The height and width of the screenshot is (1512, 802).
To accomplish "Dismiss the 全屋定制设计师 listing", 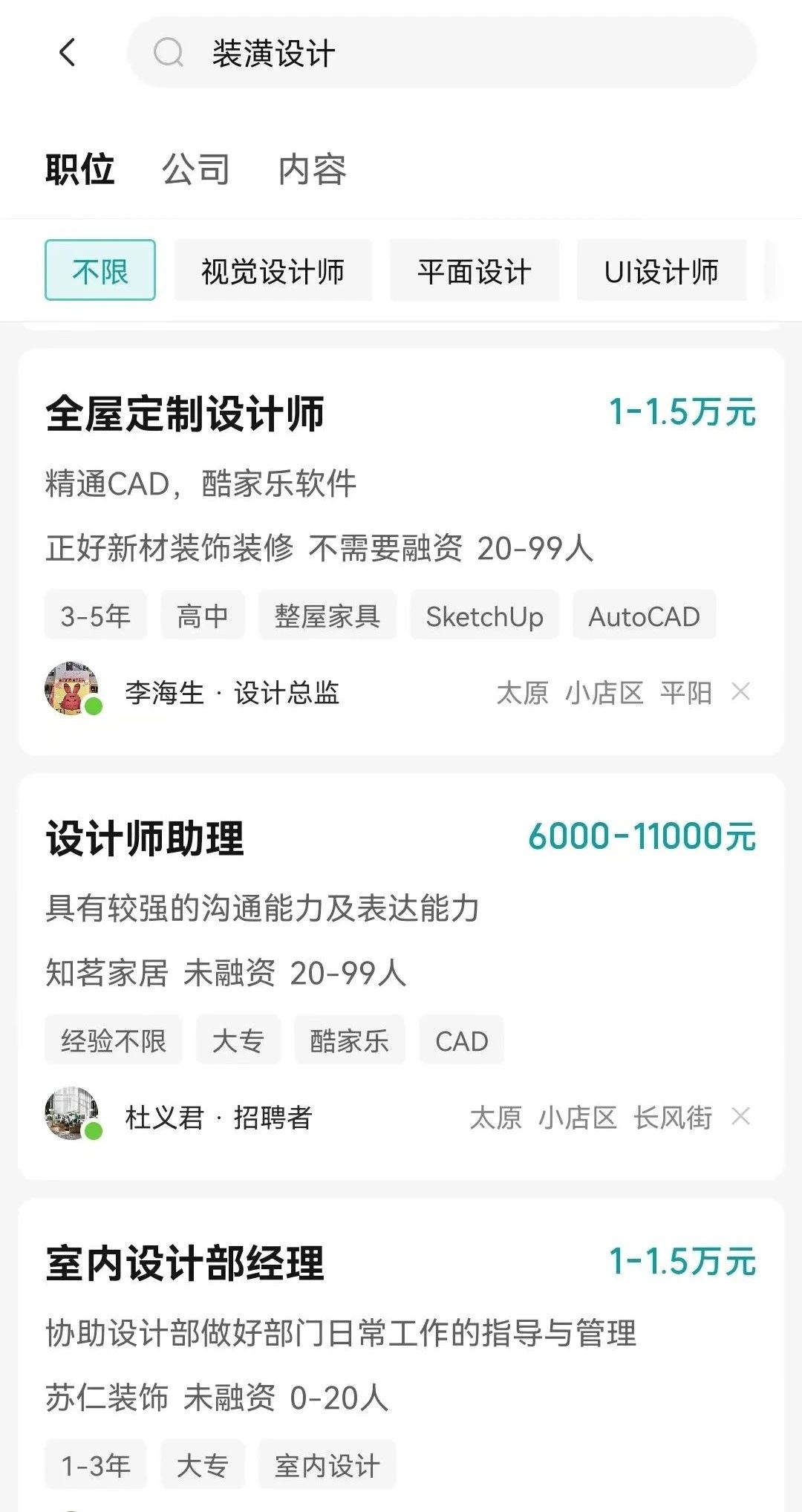I will coord(740,692).
